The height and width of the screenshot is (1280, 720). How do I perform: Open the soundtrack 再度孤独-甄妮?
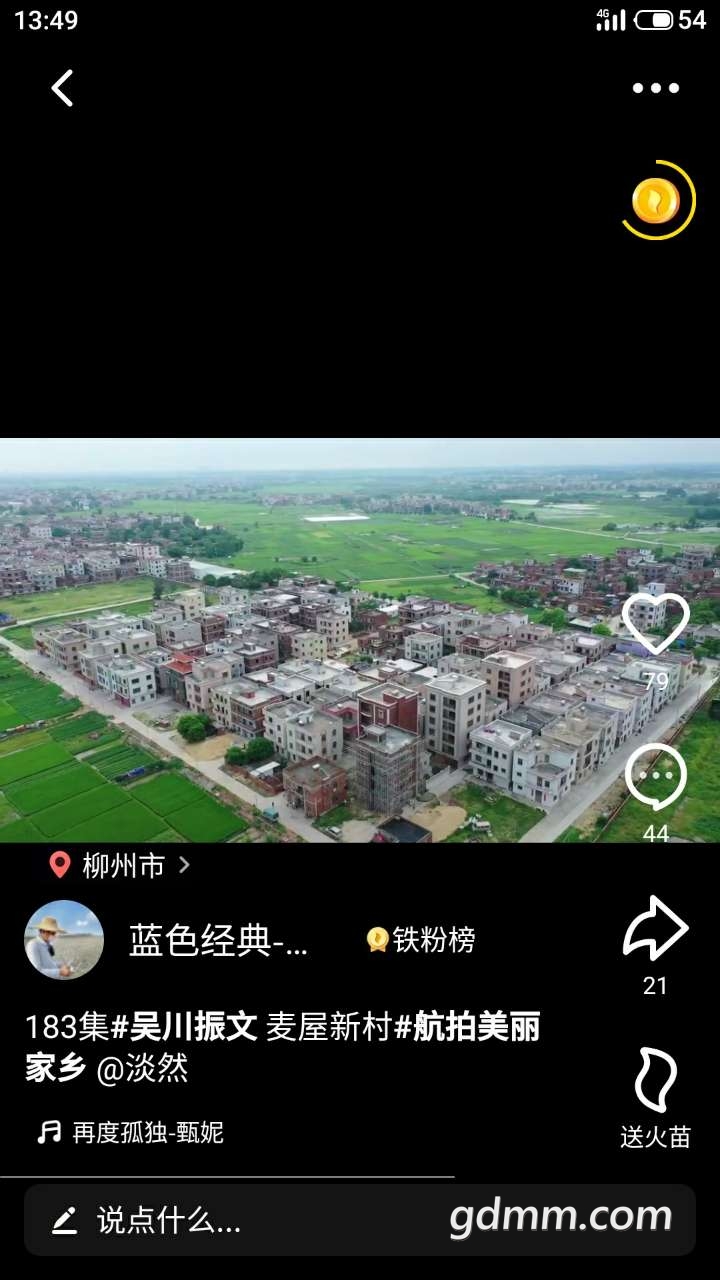pyautogui.click(x=130, y=1133)
